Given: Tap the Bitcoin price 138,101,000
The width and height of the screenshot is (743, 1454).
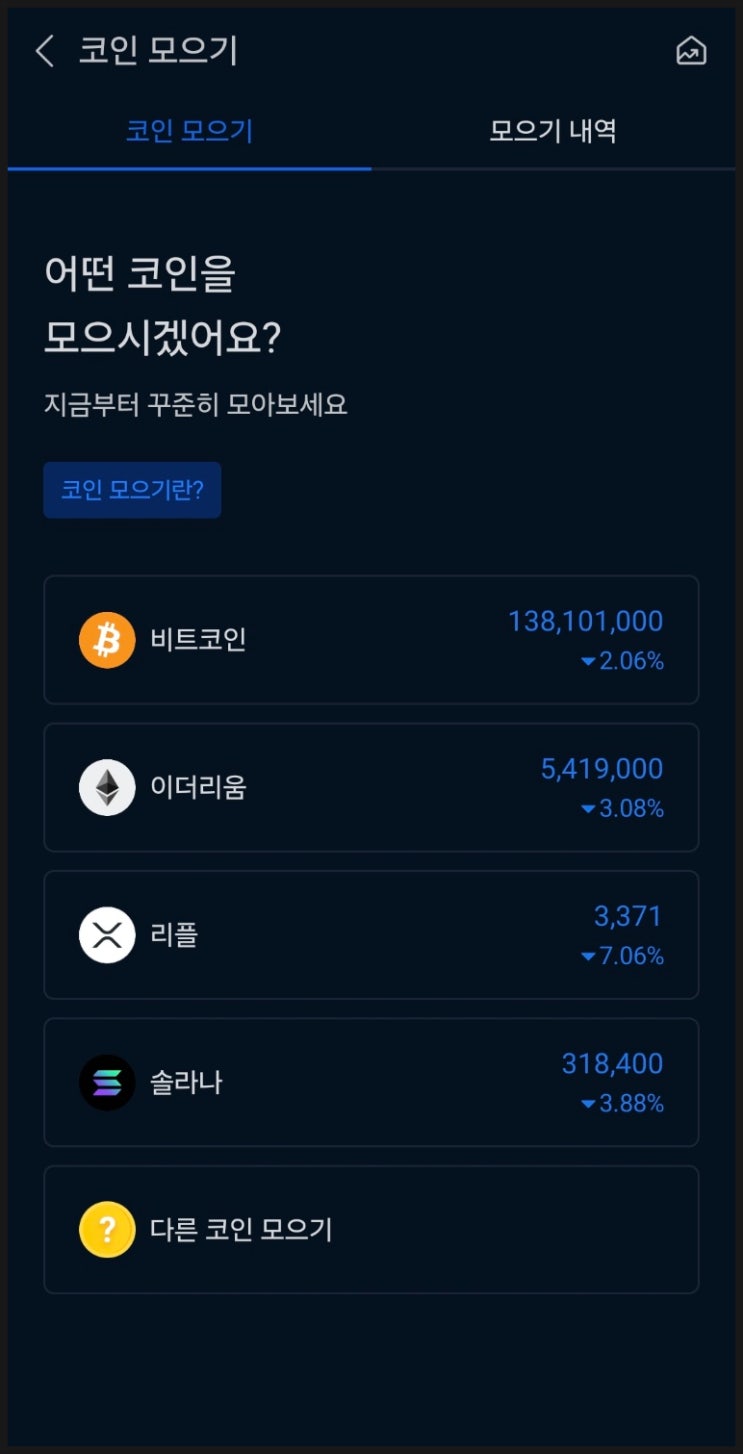Looking at the screenshot, I should [583, 621].
